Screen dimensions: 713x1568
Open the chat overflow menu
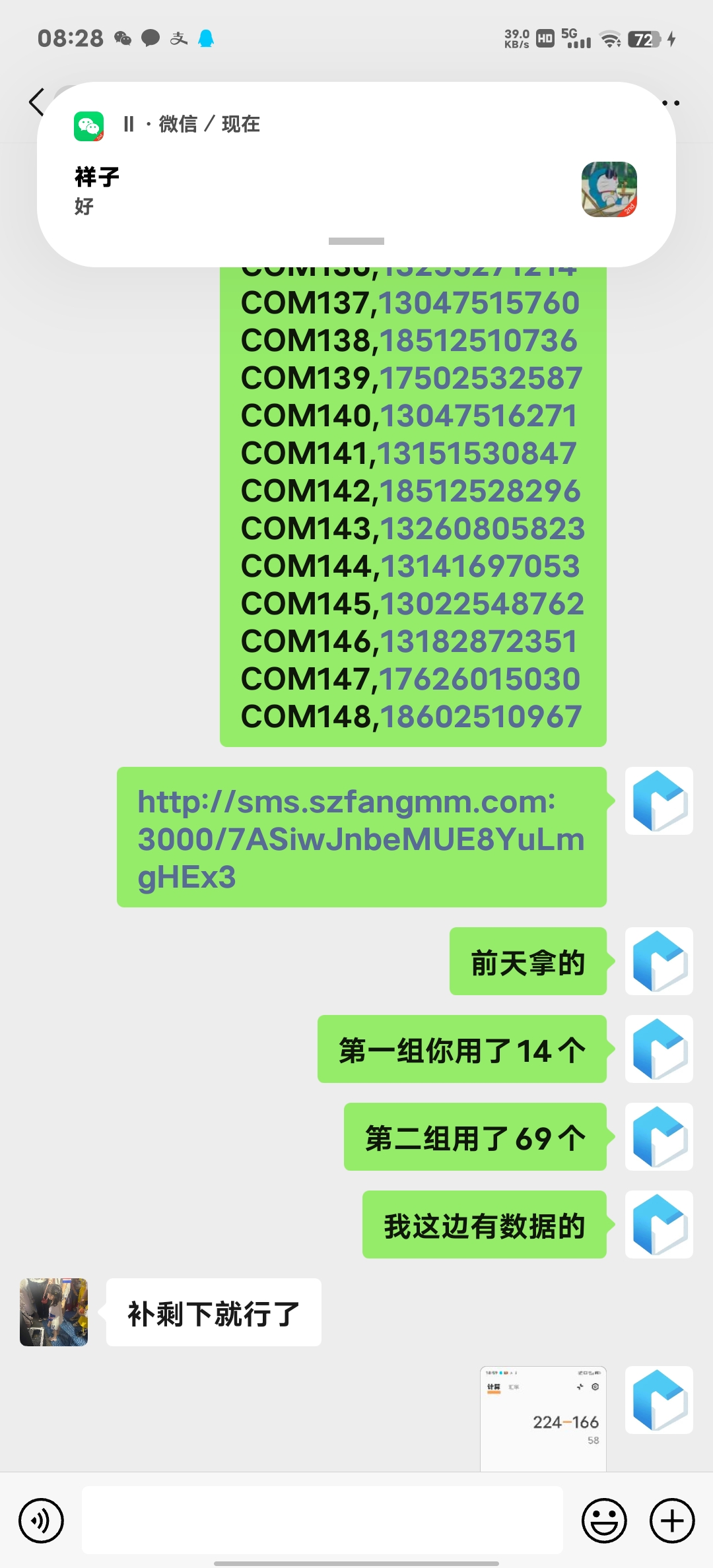coord(671,103)
